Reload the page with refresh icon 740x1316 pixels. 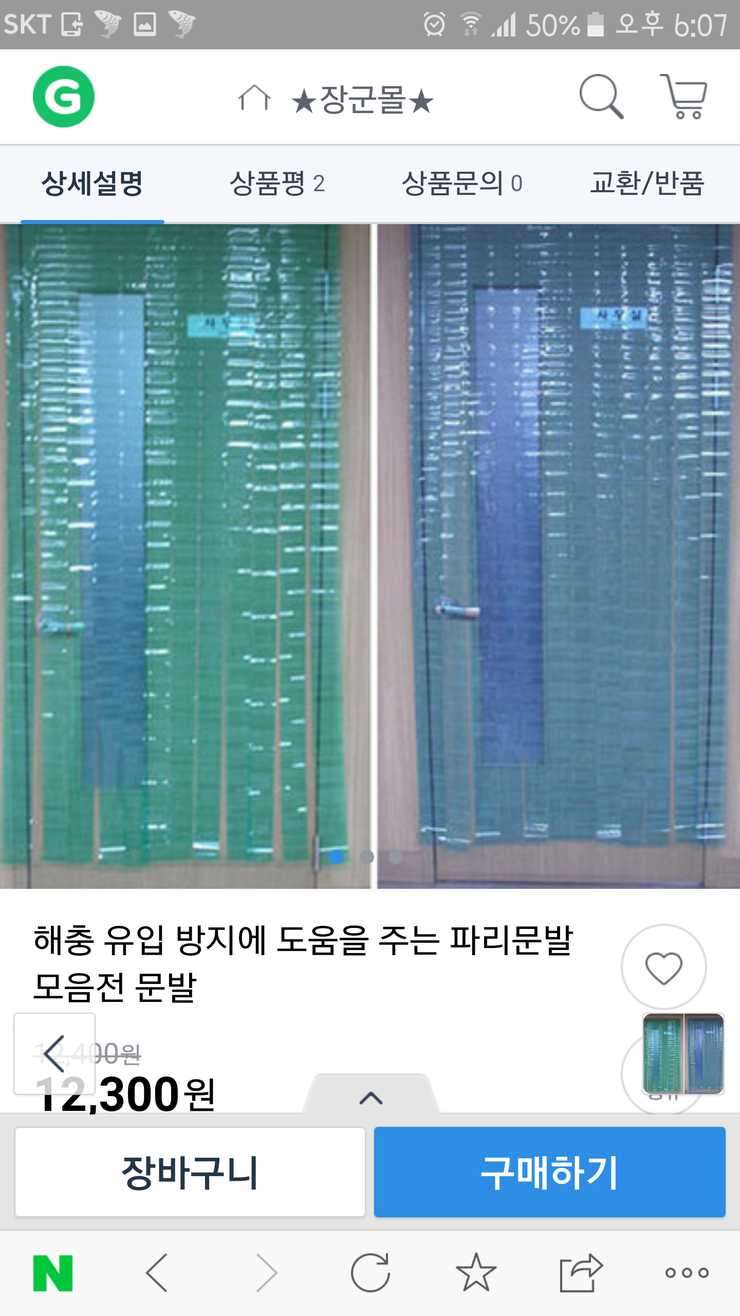pyautogui.click(x=370, y=1273)
